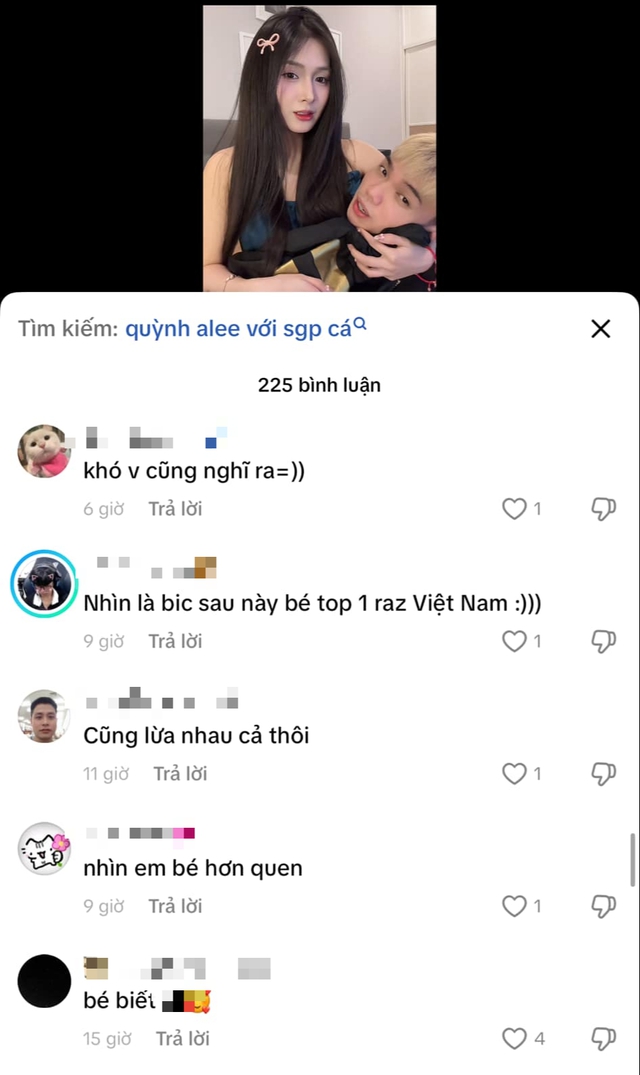The image size is (640, 1075).
Task: Reply to the "top 1 raz Việt Nam" comment
Action: pyautogui.click(x=175, y=641)
